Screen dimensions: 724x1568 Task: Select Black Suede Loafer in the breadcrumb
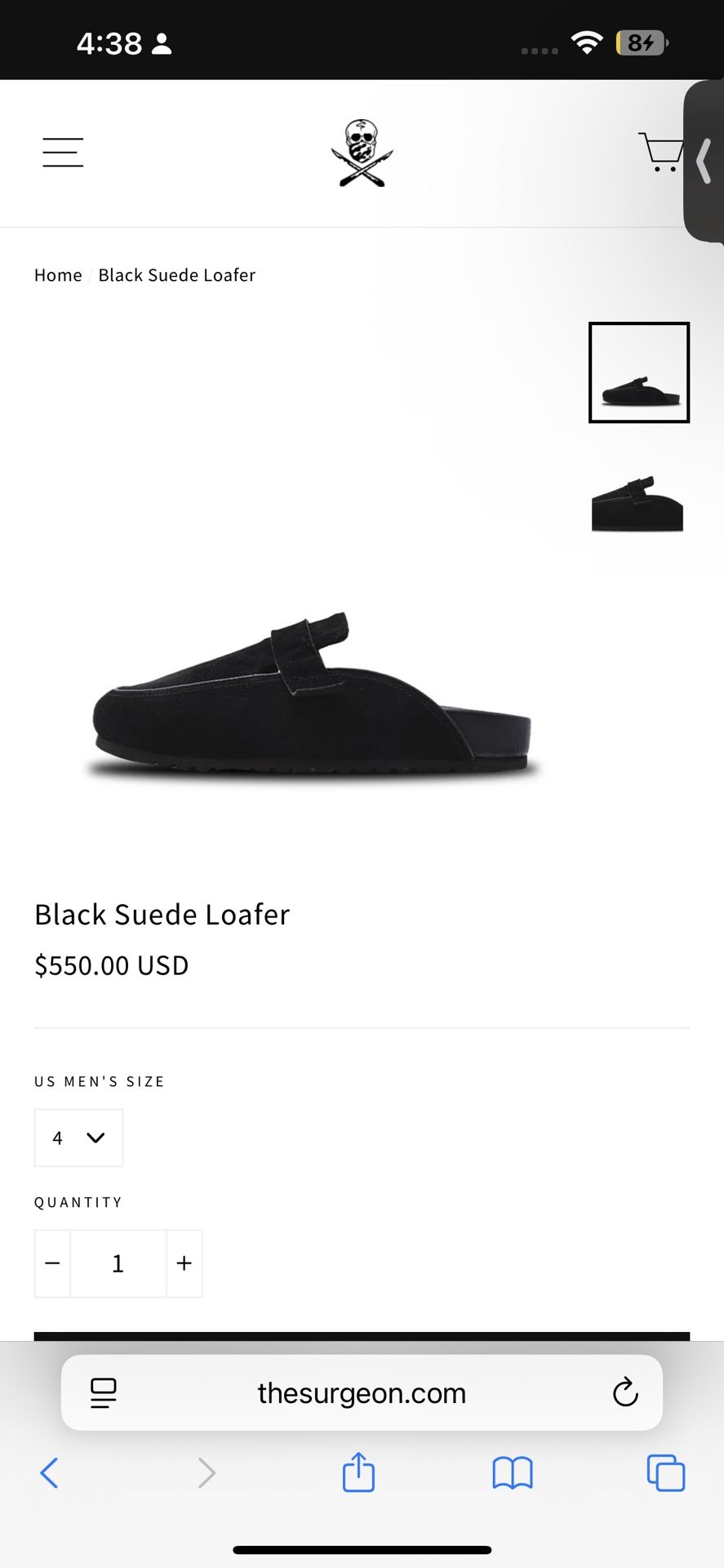coord(176,274)
